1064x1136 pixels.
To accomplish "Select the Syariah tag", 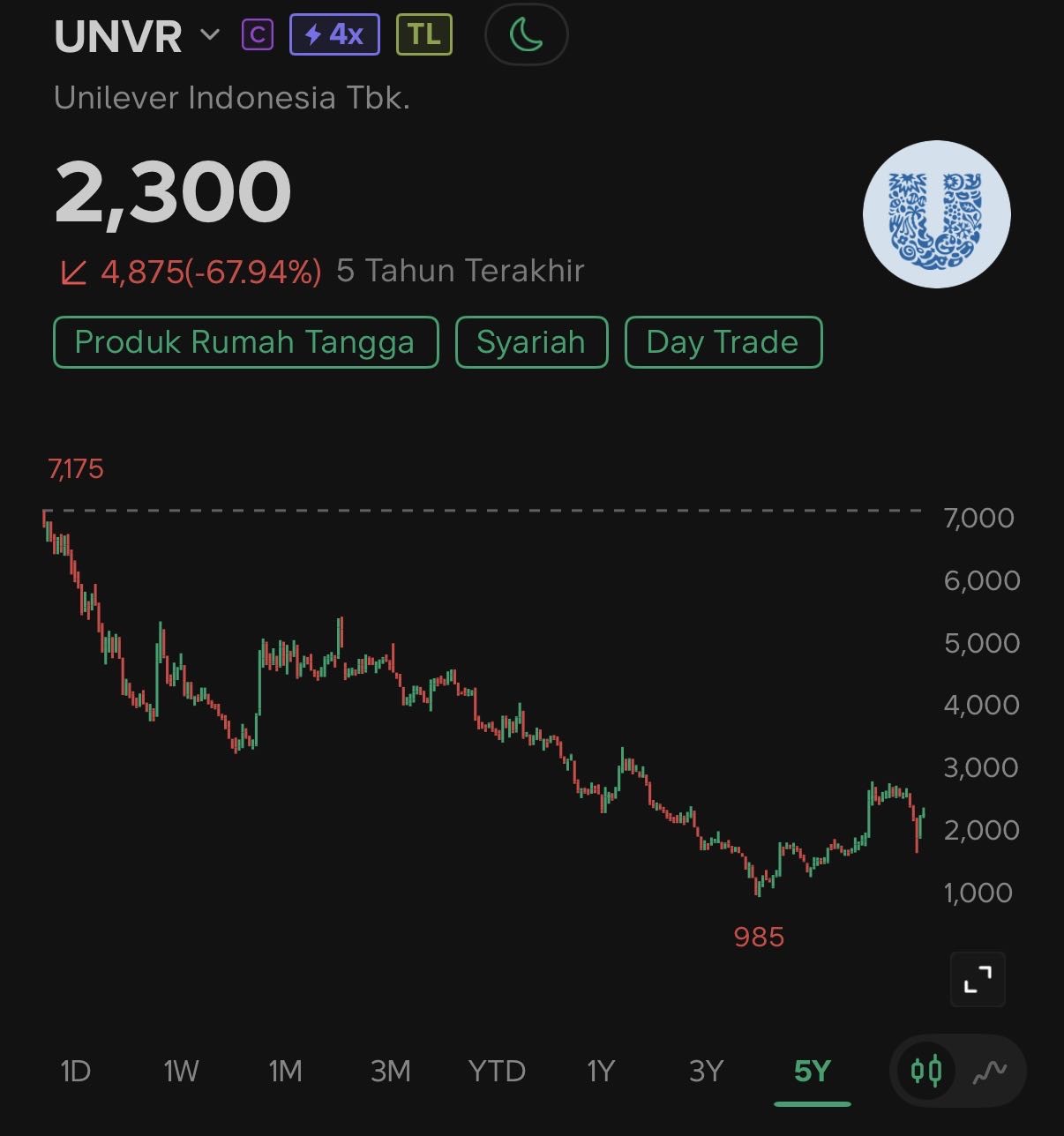I will [x=531, y=342].
